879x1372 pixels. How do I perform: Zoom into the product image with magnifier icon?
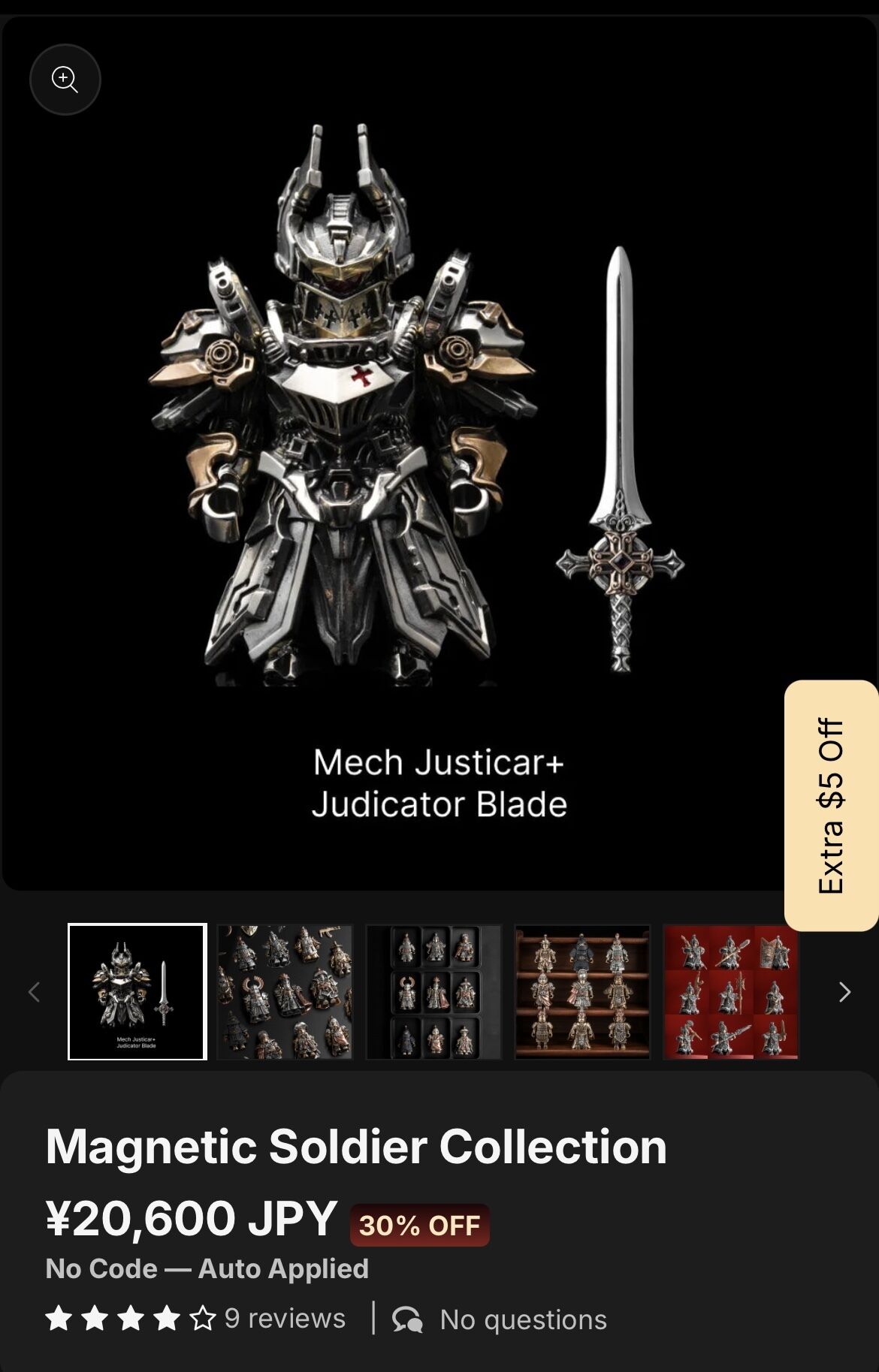(65, 80)
